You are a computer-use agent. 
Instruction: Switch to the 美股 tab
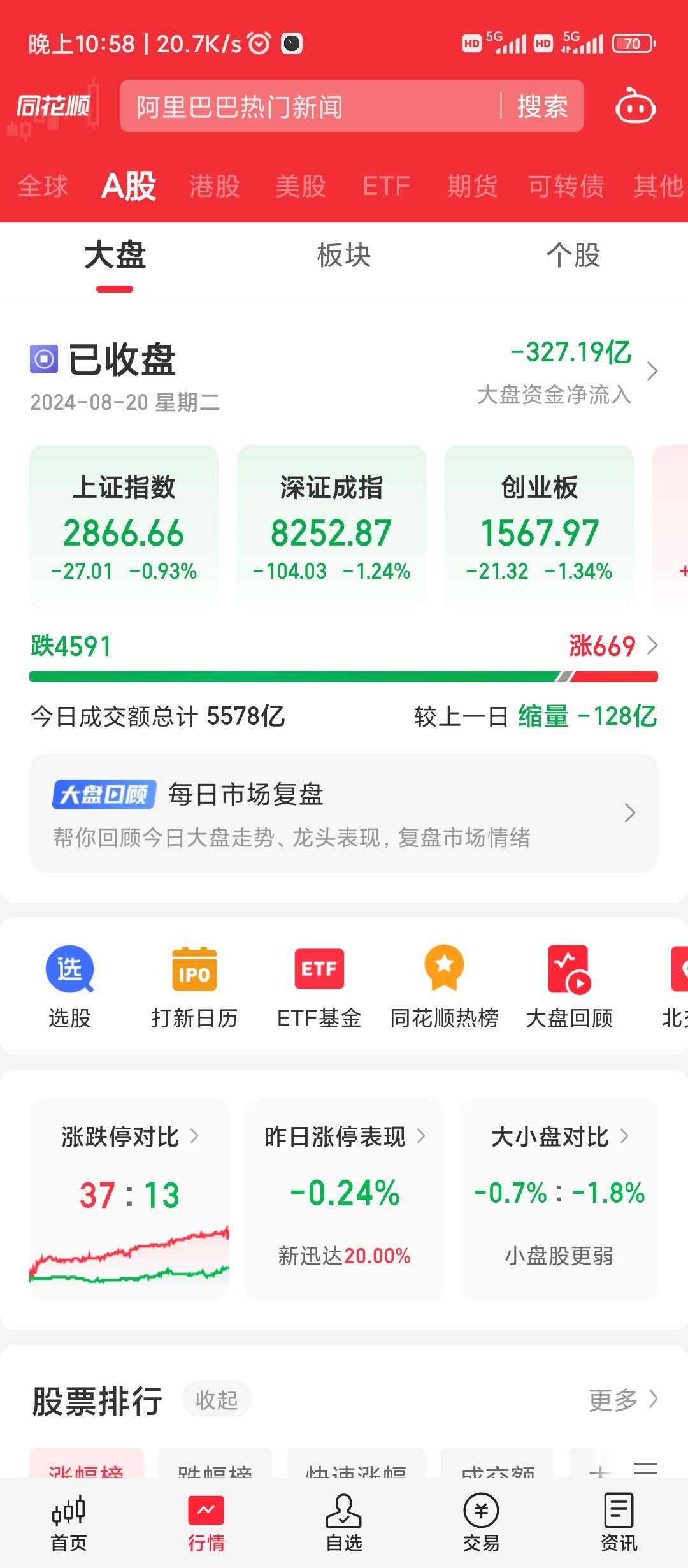[x=301, y=186]
